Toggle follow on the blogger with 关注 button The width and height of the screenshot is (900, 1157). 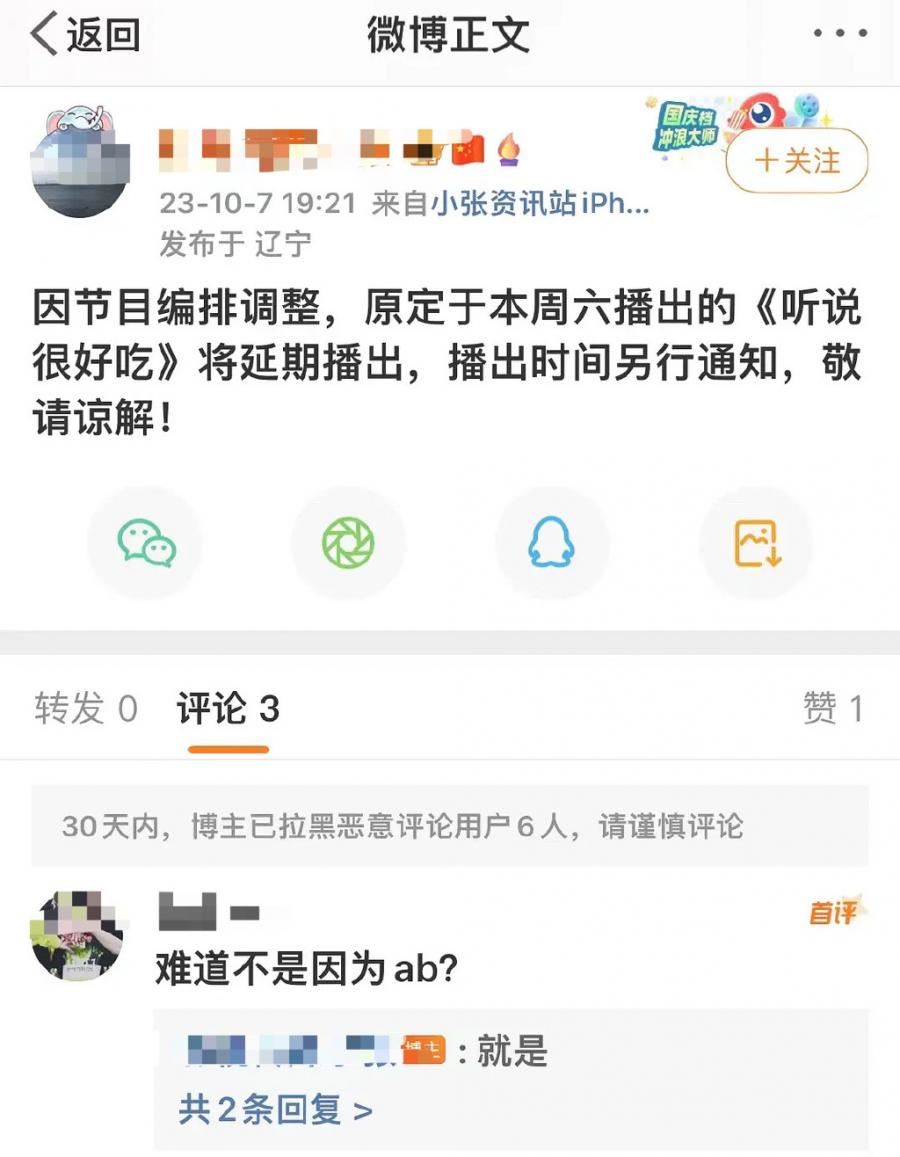tap(795, 158)
